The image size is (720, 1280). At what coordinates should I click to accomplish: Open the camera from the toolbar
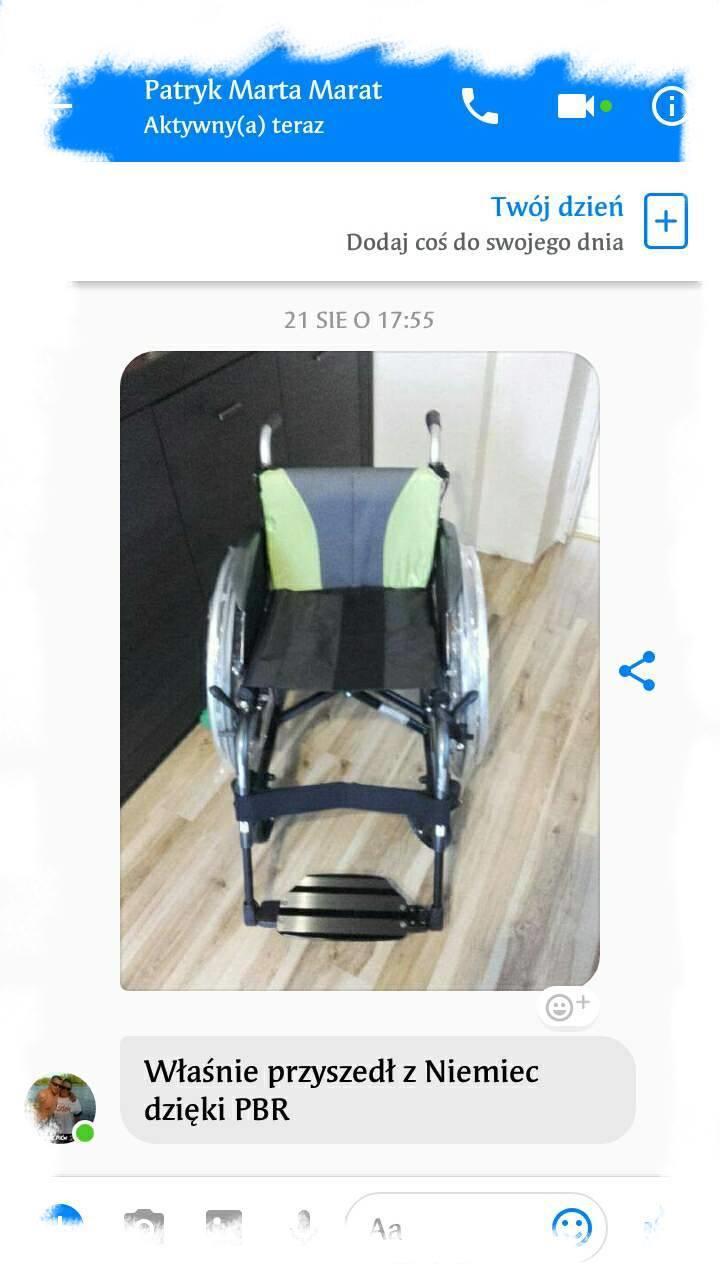click(144, 1225)
